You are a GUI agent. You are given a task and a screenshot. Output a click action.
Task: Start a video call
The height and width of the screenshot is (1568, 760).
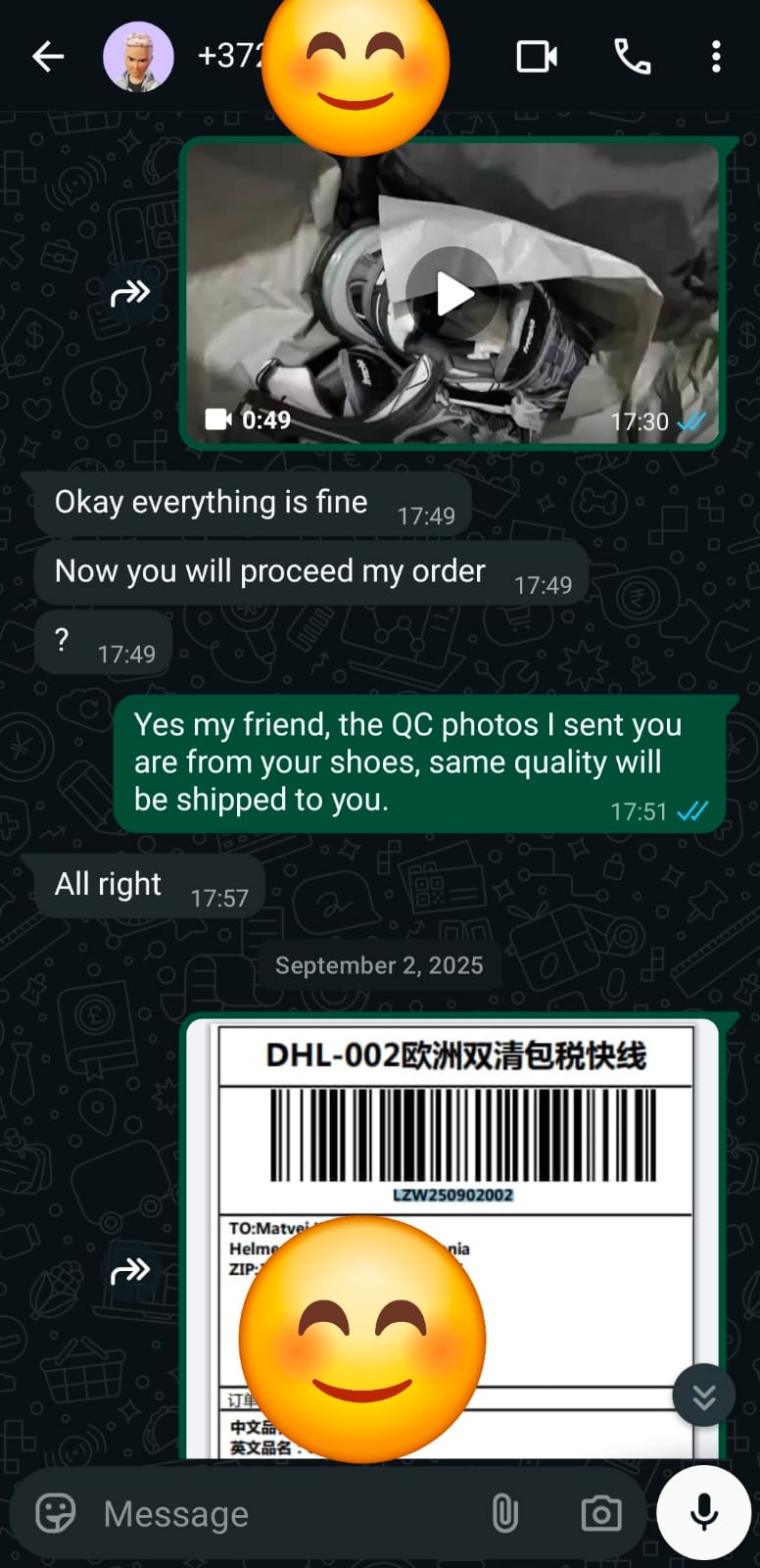537,57
